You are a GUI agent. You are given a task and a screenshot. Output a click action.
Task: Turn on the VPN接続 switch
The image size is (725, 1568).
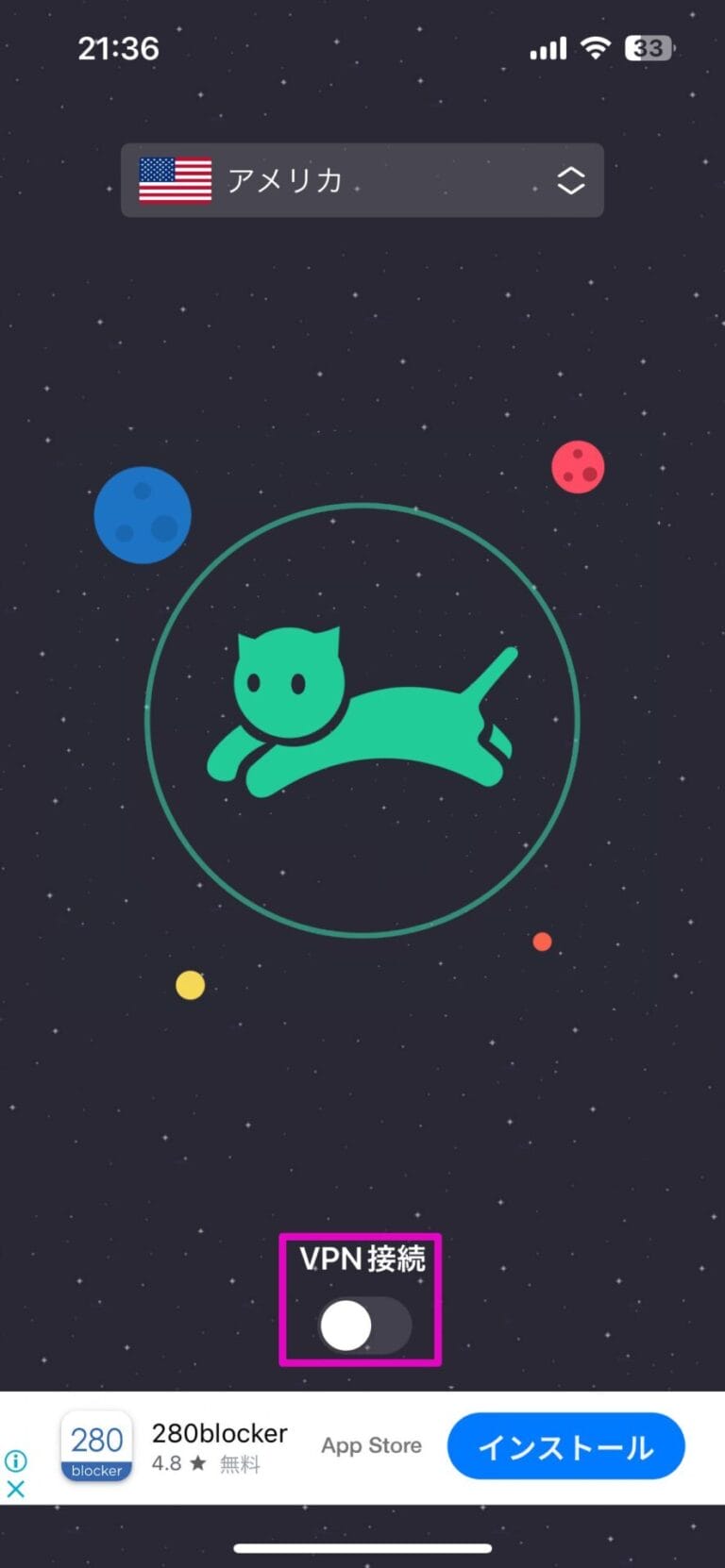click(364, 1326)
